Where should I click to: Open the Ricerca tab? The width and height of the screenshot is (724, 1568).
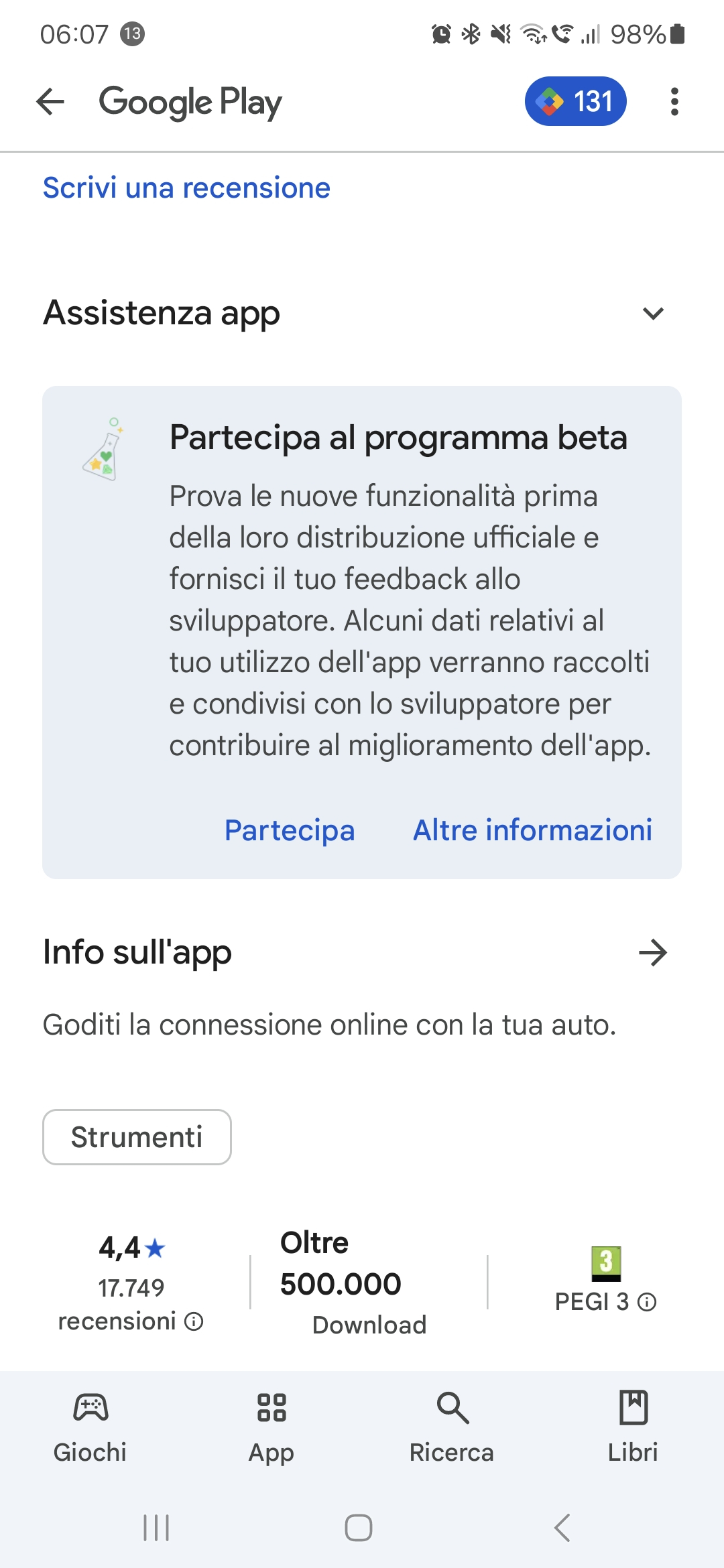click(452, 1426)
